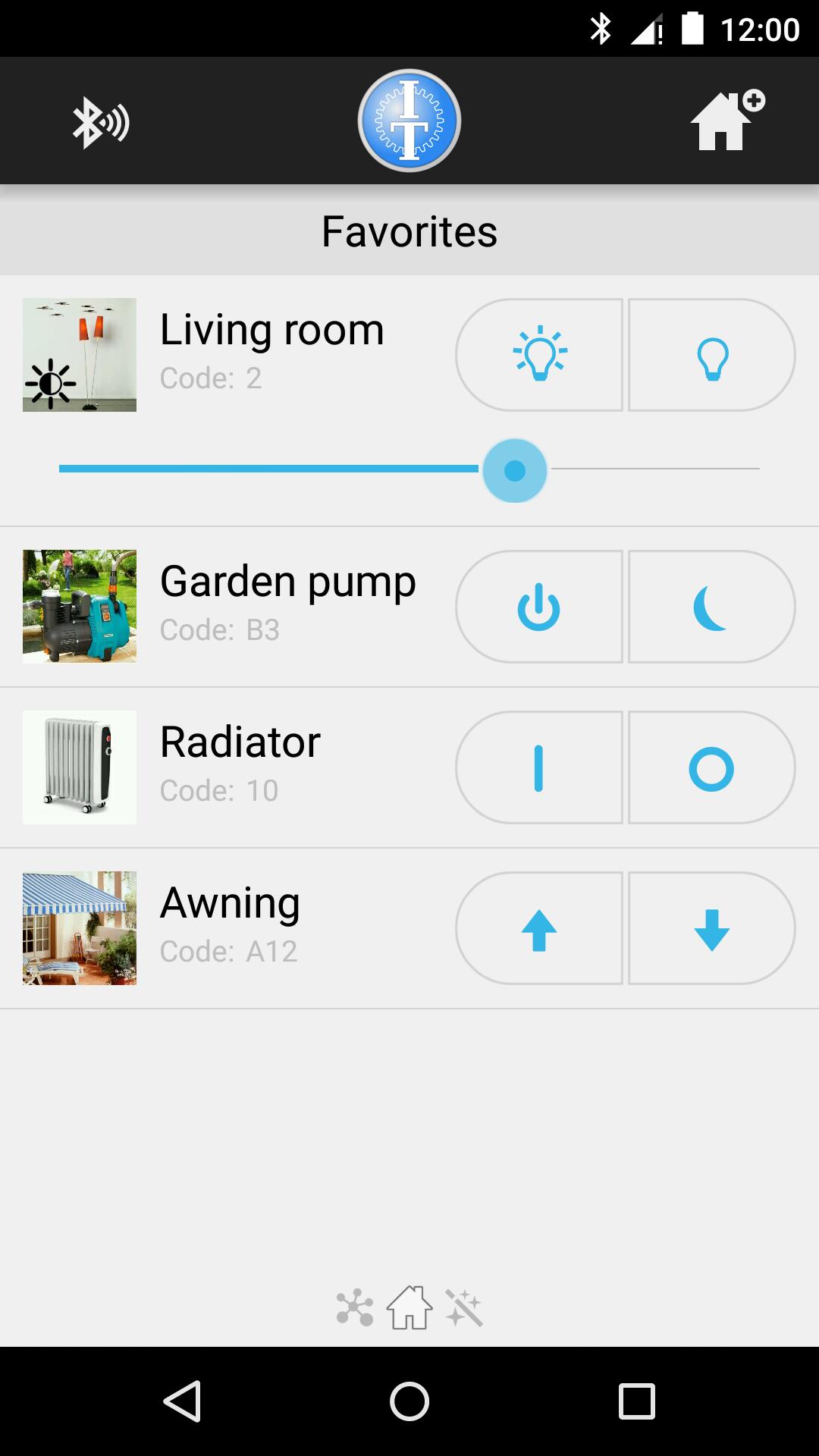Turn on the Living room light
This screenshot has width=819, height=1456.
pos(539,355)
